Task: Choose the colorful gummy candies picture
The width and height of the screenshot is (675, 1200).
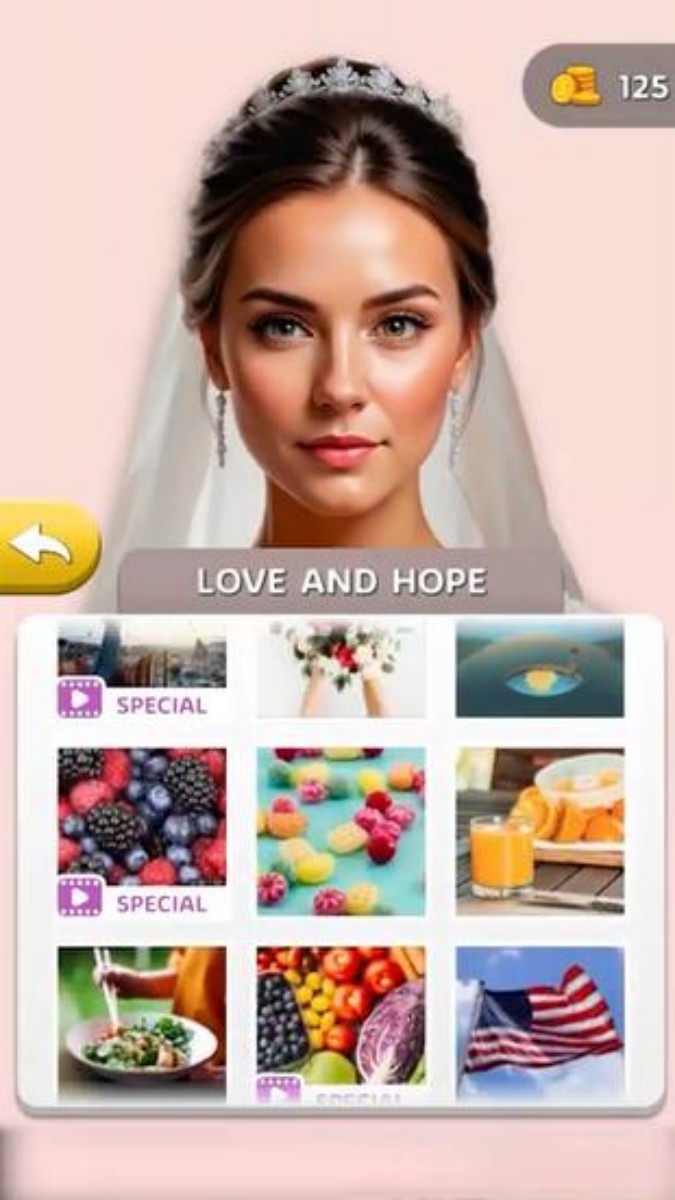Action: click(x=340, y=830)
